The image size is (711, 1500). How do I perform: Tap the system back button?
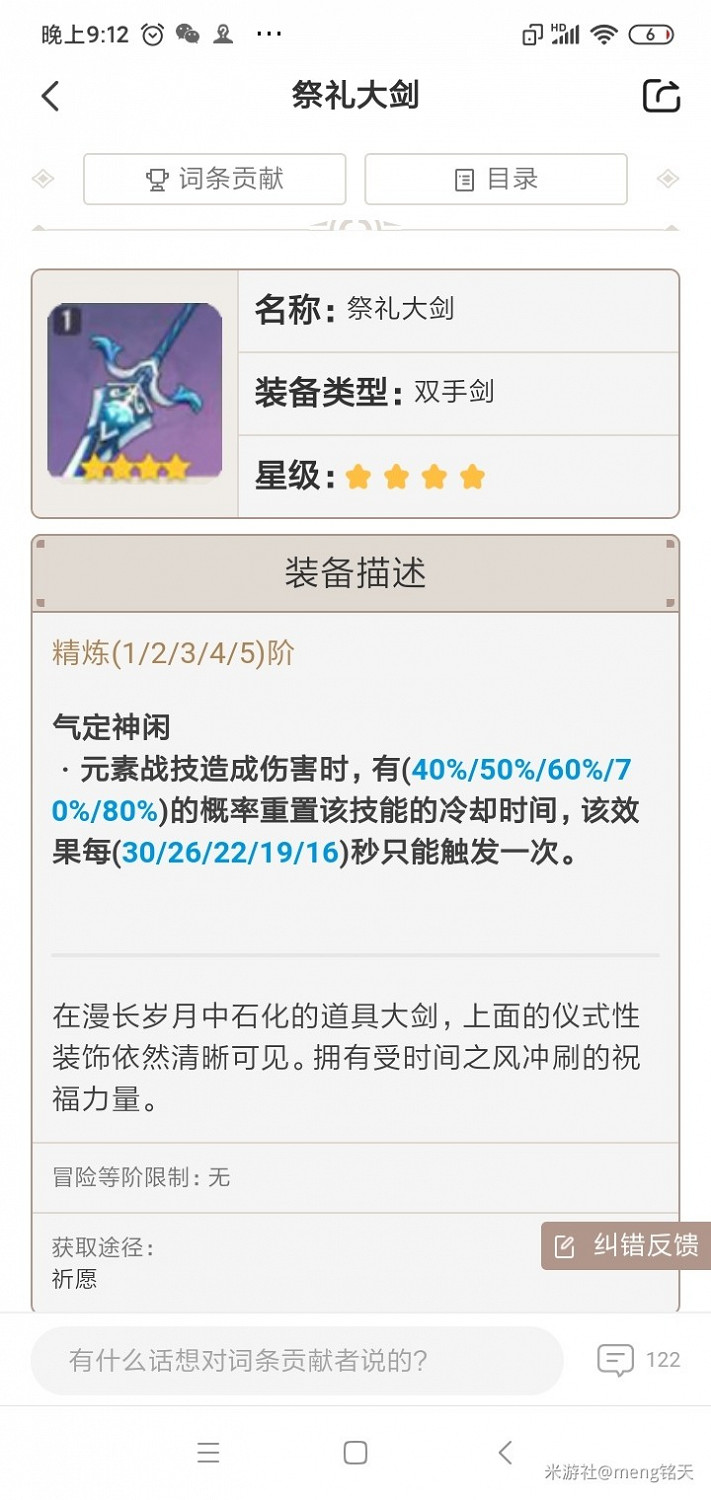pyautogui.click(x=505, y=1452)
